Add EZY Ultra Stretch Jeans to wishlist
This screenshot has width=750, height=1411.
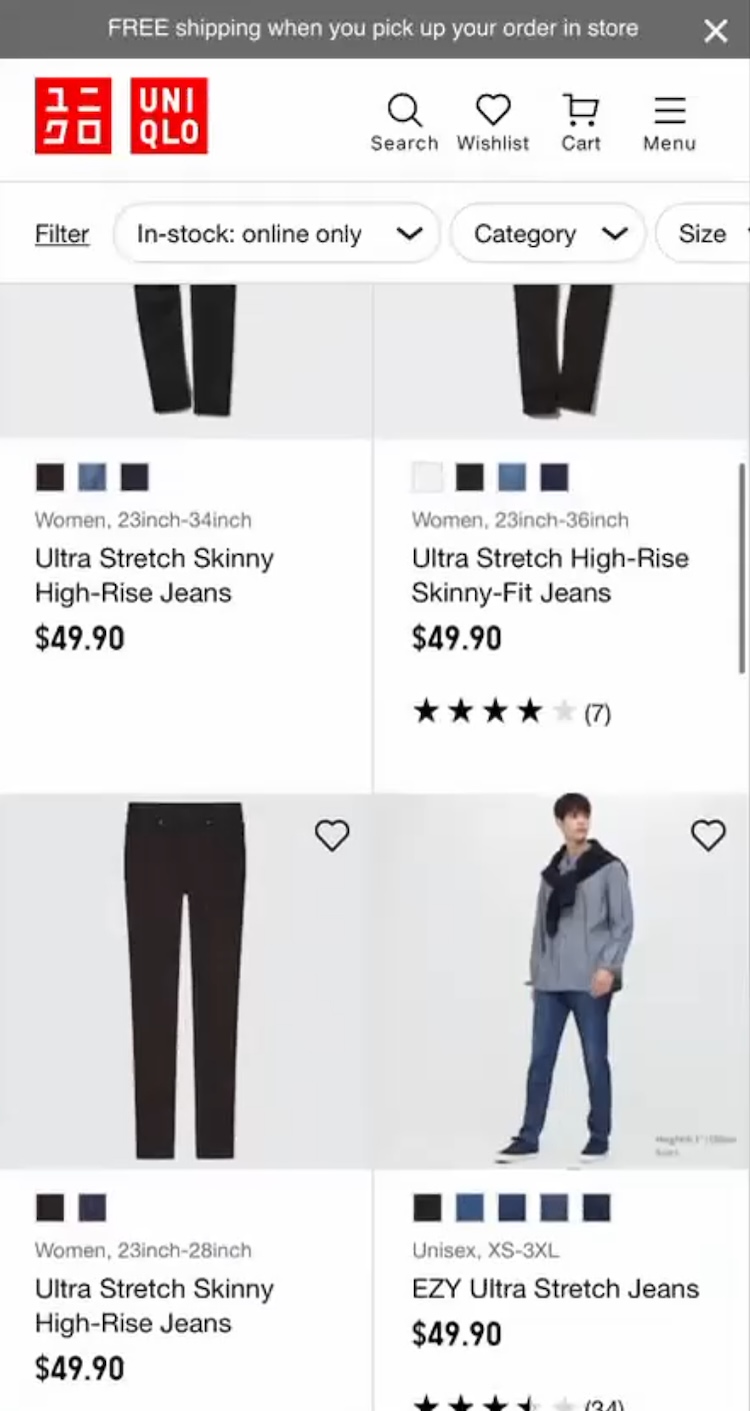tap(708, 835)
